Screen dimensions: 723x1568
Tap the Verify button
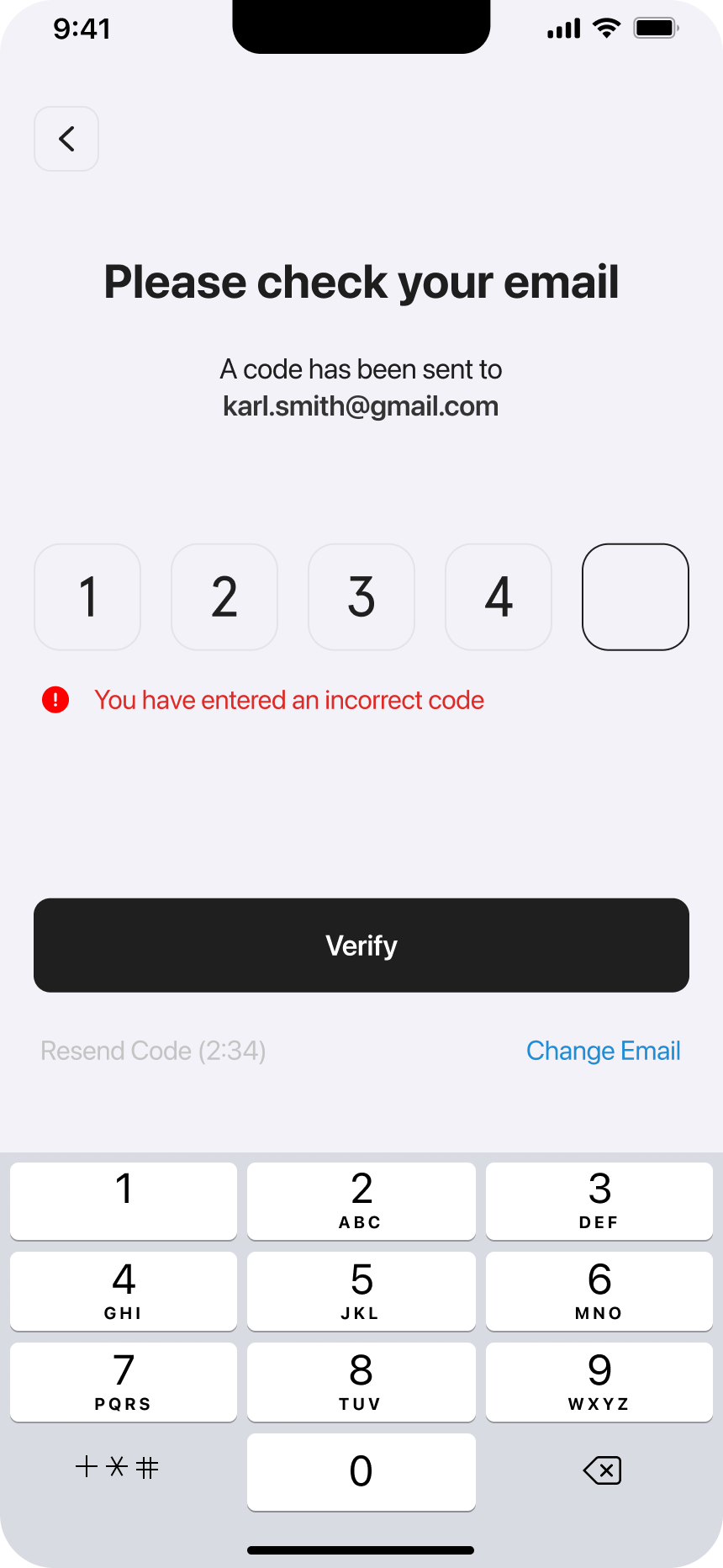click(361, 945)
